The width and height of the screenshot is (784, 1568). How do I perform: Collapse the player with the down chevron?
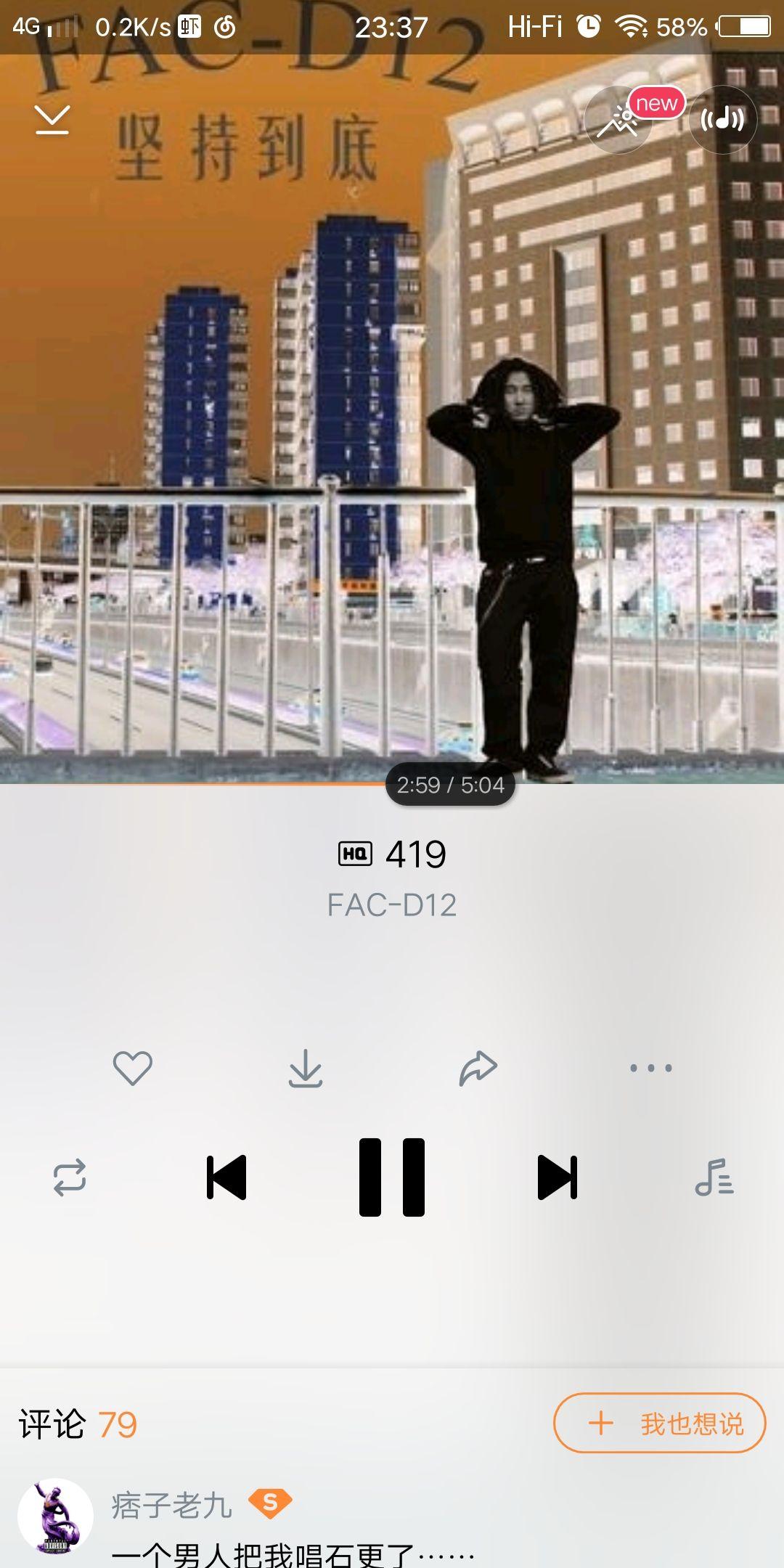click(53, 119)
